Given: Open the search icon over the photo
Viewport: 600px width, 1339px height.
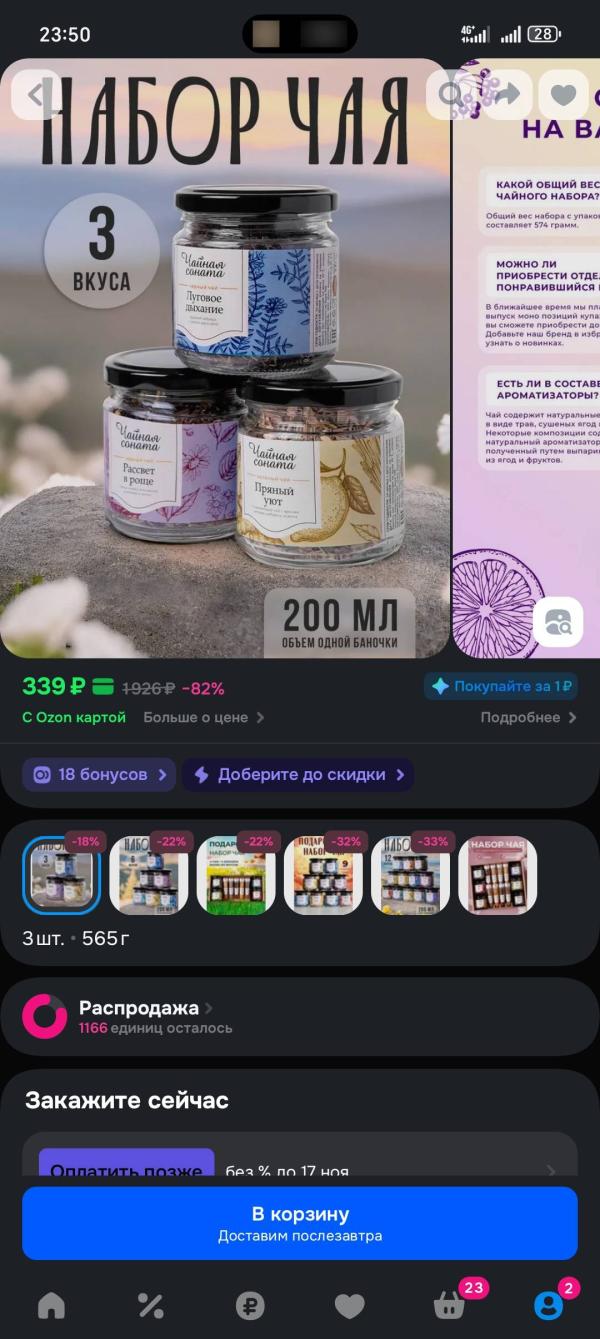Looking at the screenshot, I should pos(452,95).
